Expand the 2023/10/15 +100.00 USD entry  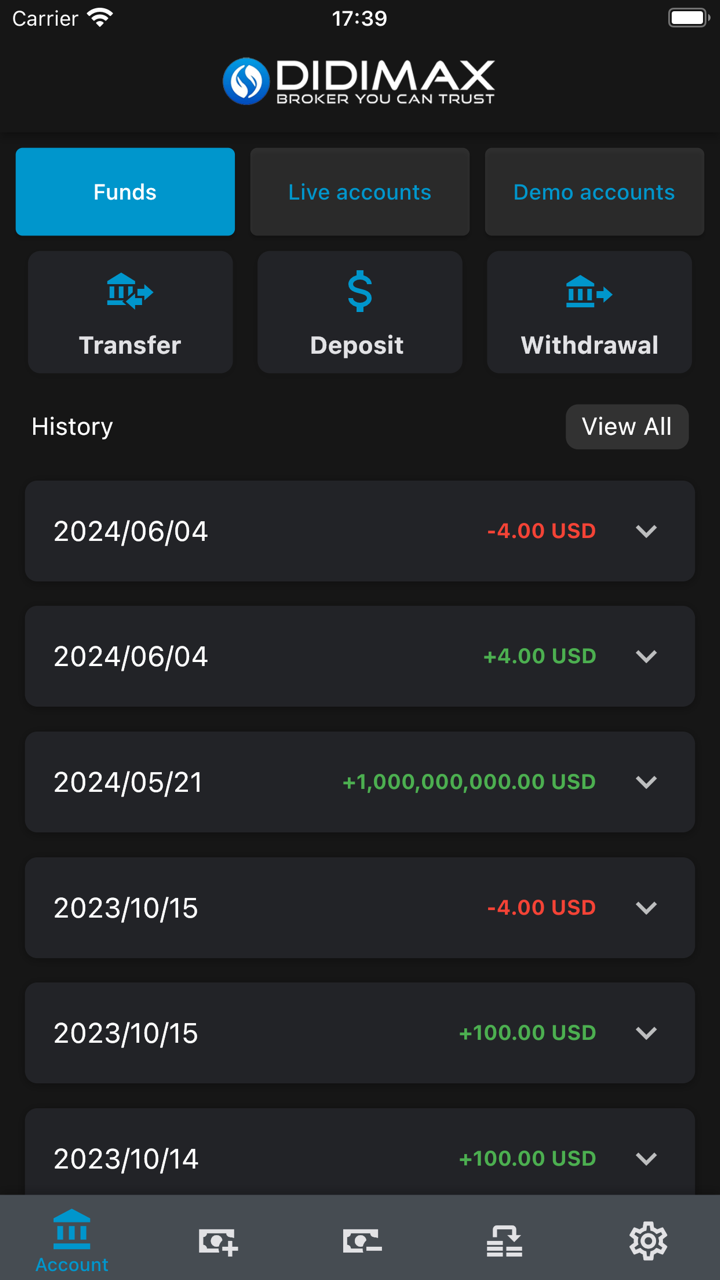point(646,1033)
